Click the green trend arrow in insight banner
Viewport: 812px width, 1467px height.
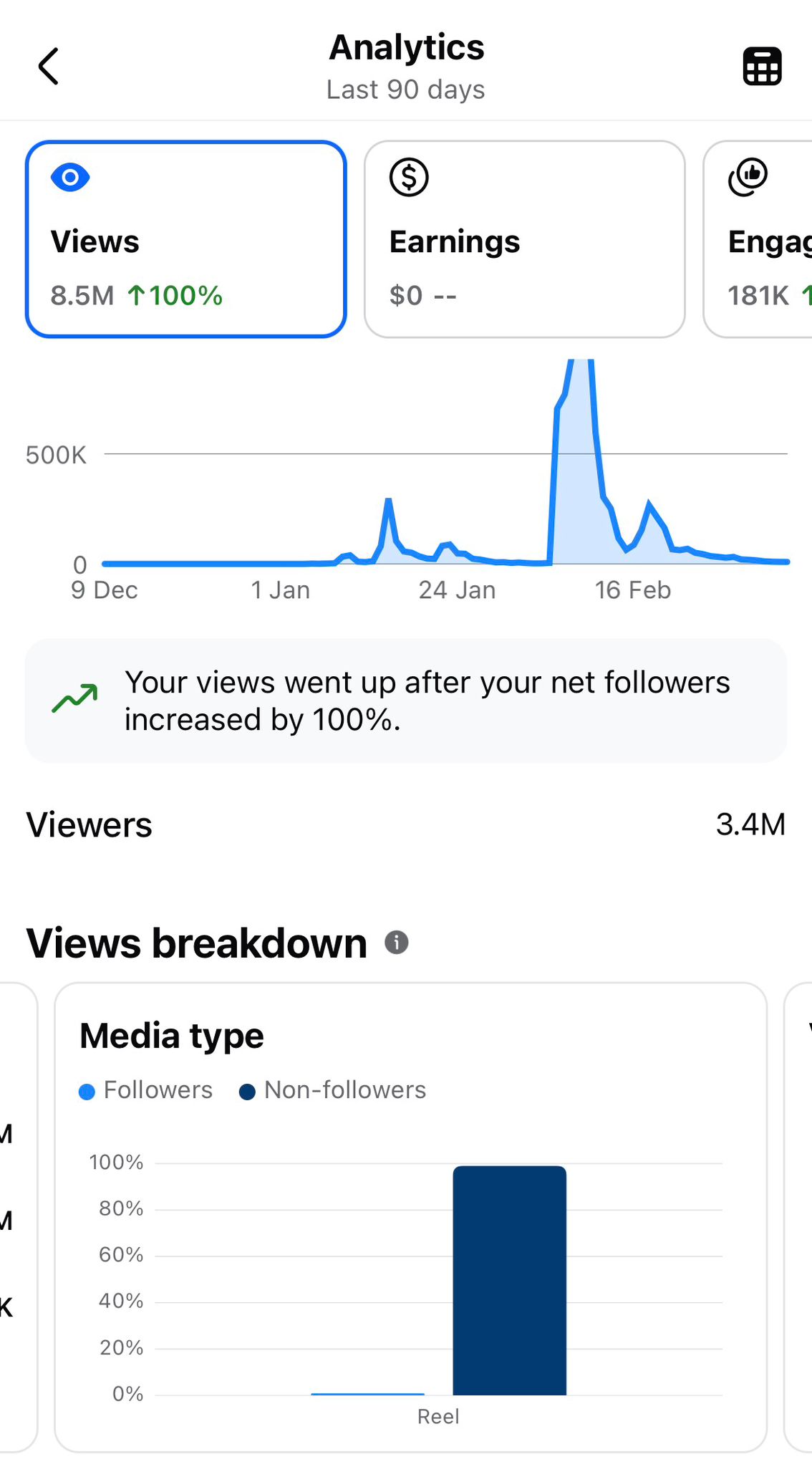tap(74, 698)
